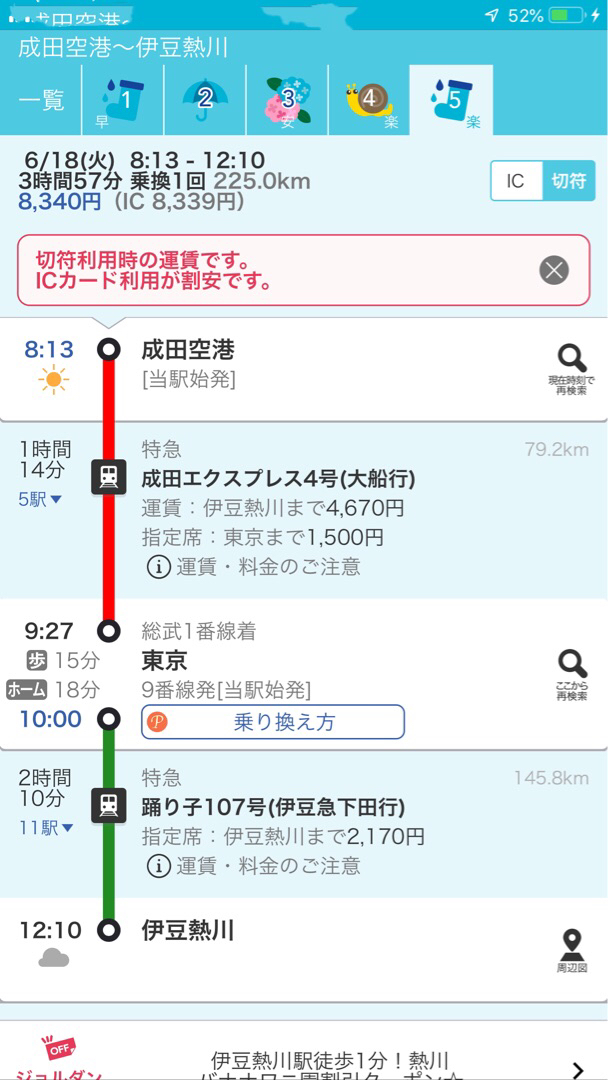Open the 伊豆熱川 discount coupon ad
608x1080 pixels.
pyautogui.click(x=330, y=1062)
